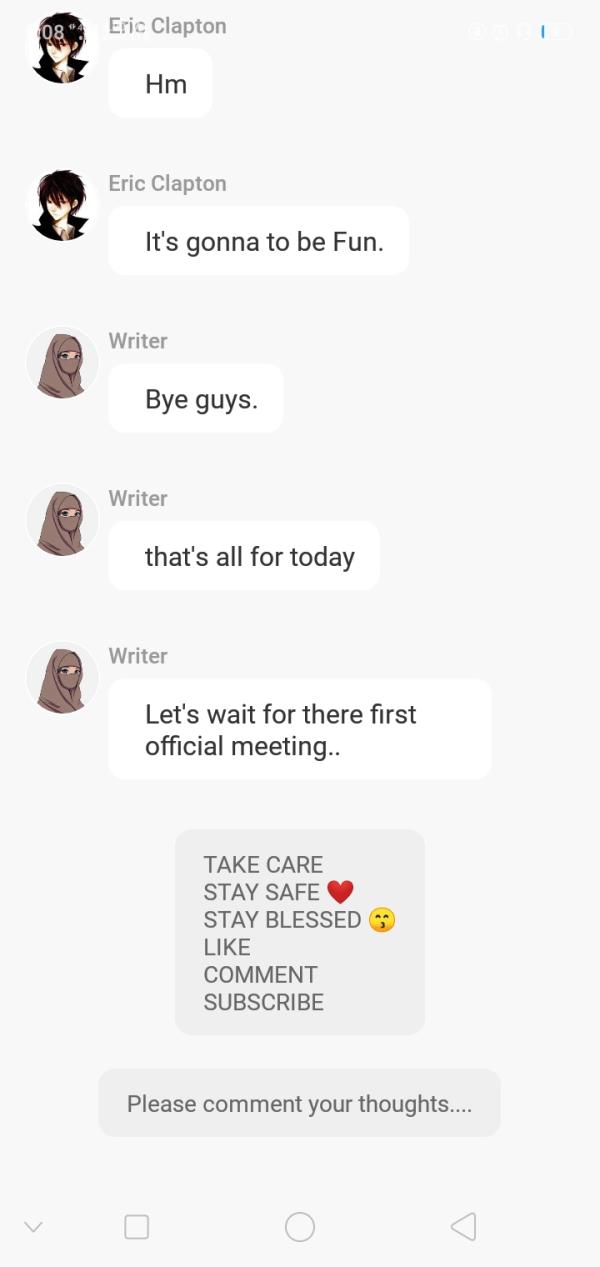600x1267 pixels.
Task: Open recent apps with the square button
Action: 137,1227
